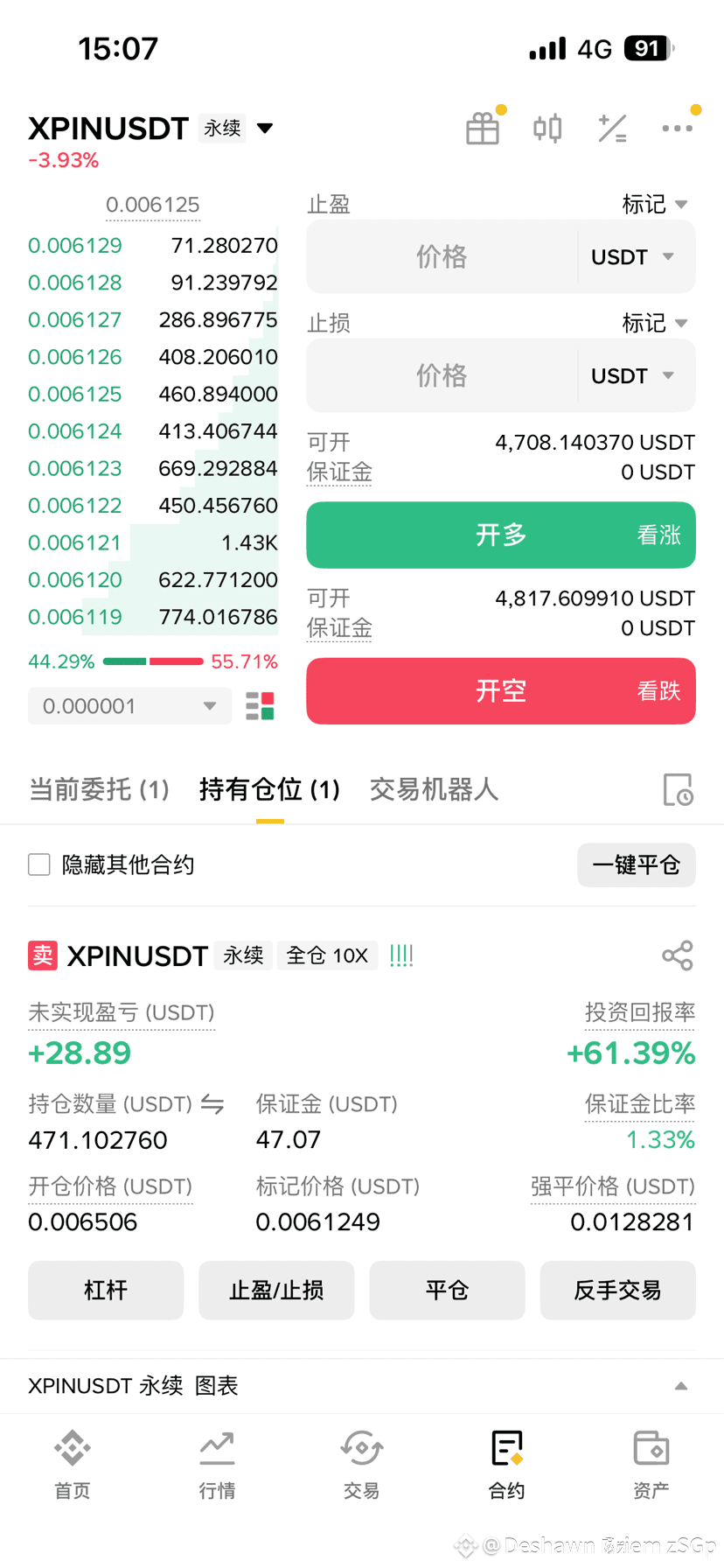Go to the 资产 tab
Screen dimensions: 724x1568
tap(651, 1461)
